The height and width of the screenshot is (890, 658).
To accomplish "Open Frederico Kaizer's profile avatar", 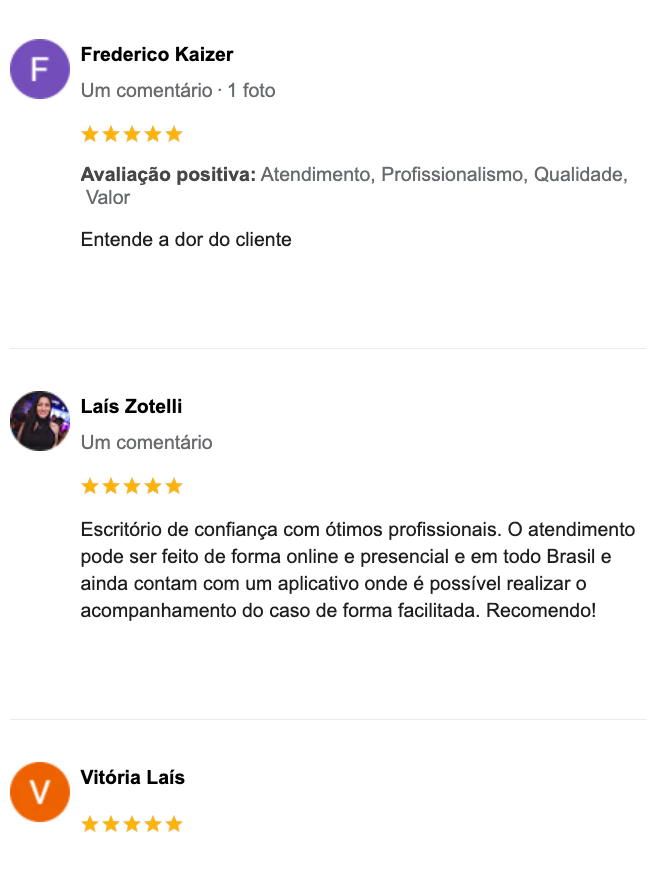I will point(39,69).
